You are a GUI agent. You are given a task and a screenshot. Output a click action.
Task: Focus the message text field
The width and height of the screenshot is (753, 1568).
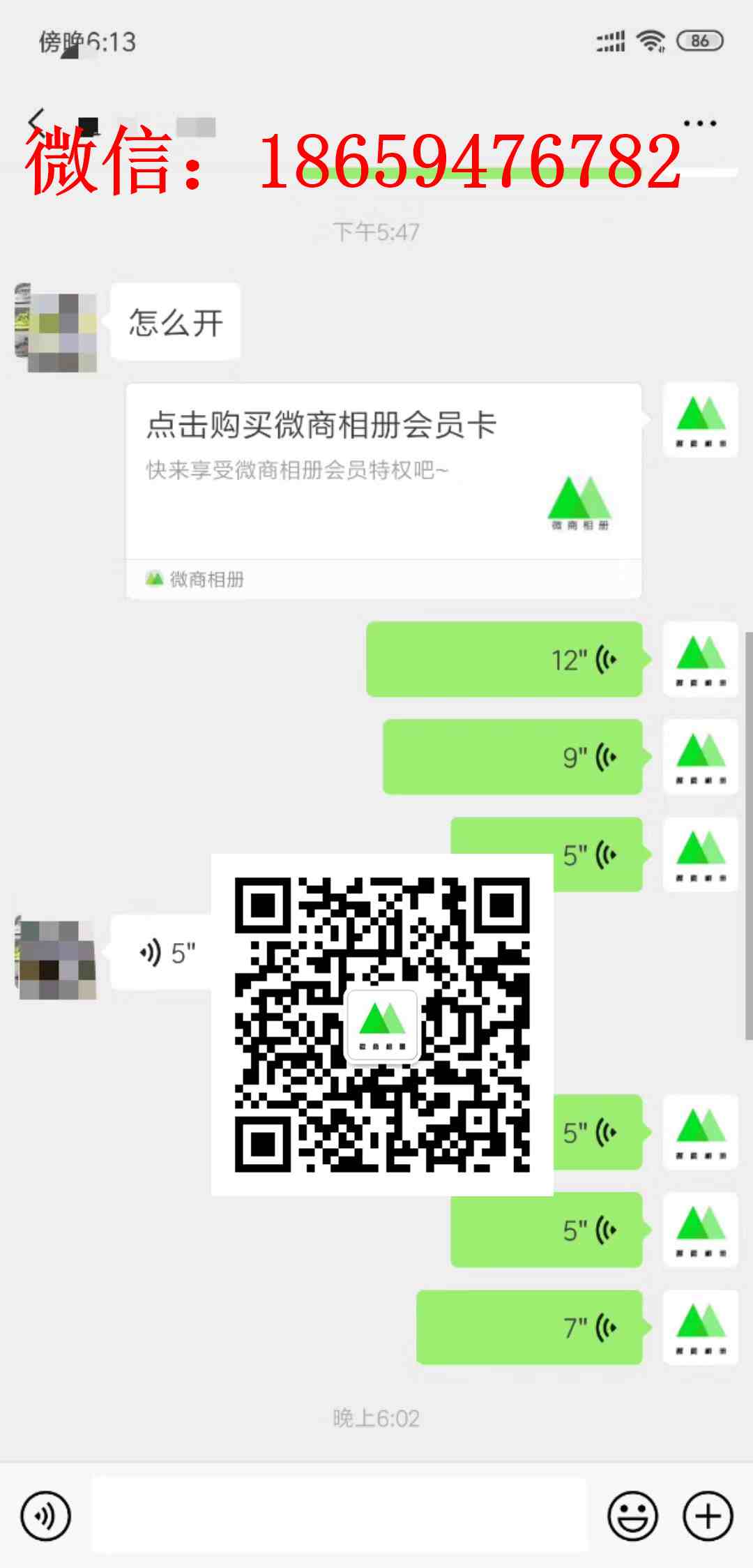(x=340, y=1515)
